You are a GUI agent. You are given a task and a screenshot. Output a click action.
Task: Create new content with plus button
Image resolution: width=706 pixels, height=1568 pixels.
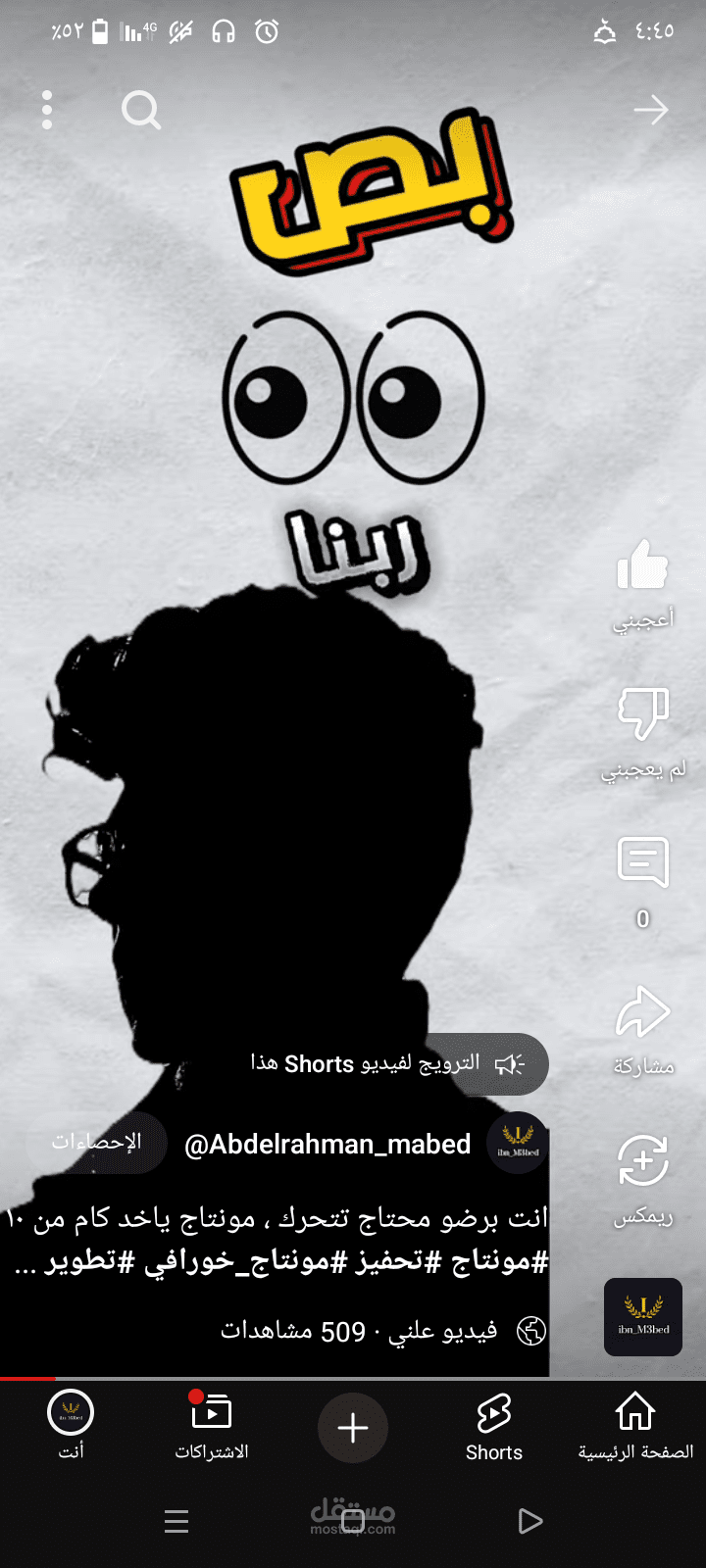(x=353, y=1428)
